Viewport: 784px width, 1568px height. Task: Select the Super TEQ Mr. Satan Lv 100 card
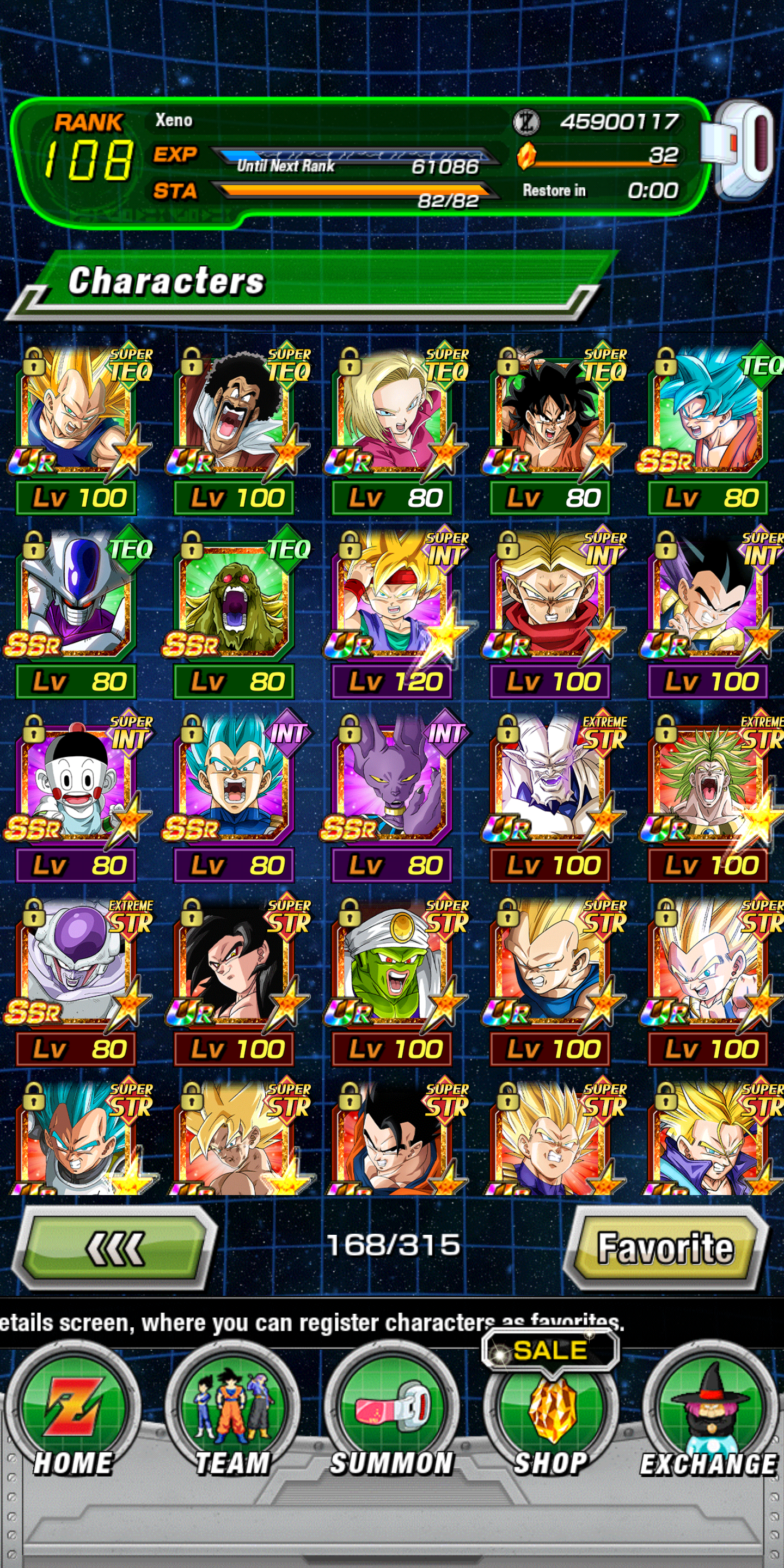235,430
